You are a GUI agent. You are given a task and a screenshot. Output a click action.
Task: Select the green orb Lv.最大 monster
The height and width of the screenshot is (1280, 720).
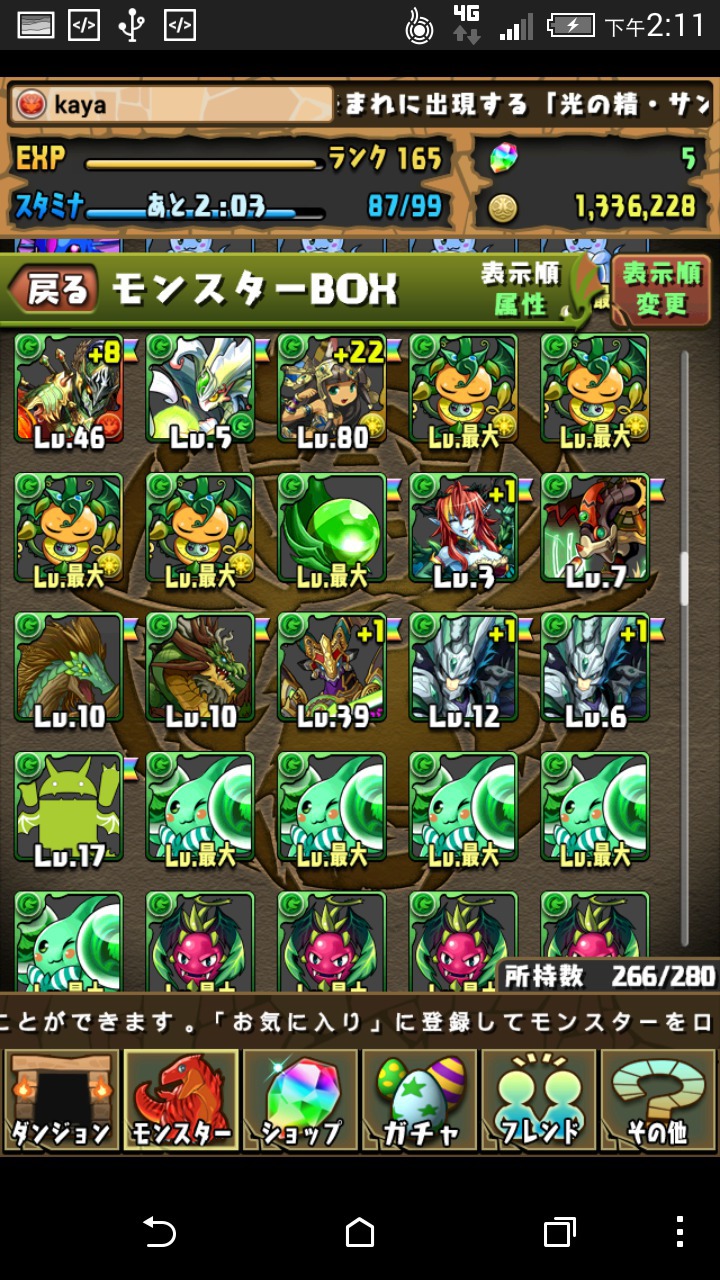[332, 530]
